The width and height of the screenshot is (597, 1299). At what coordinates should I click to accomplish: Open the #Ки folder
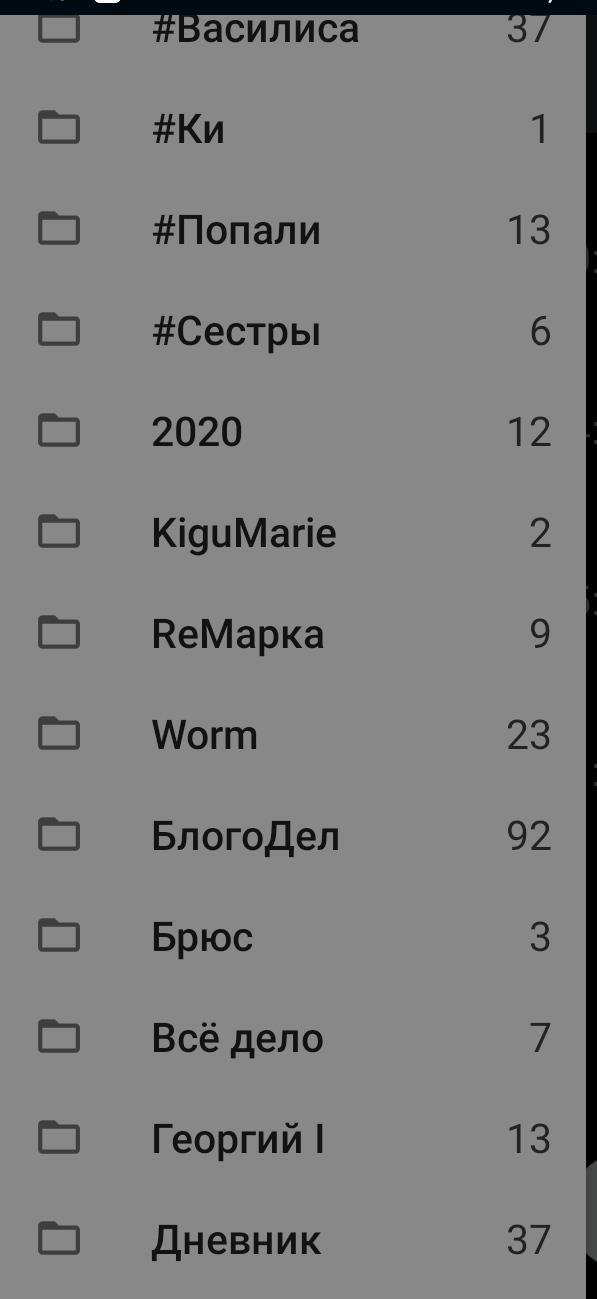click(x=293, y=128)
